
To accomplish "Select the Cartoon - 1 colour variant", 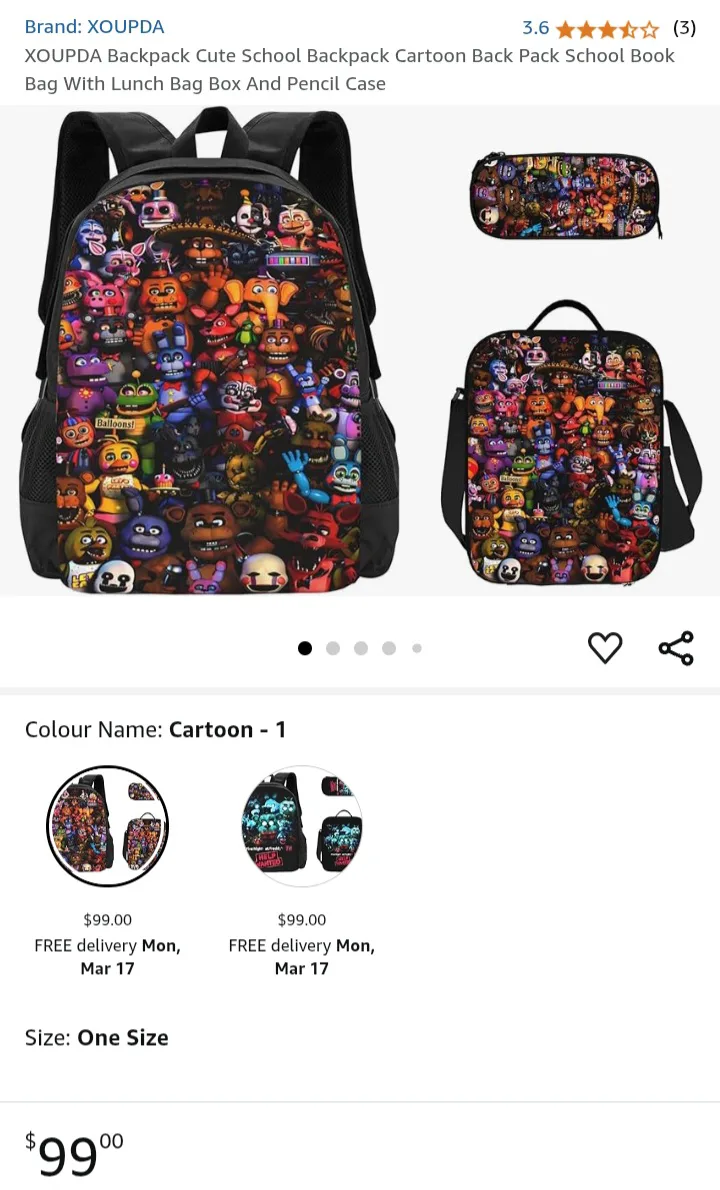I will click(x=107, y=826).
